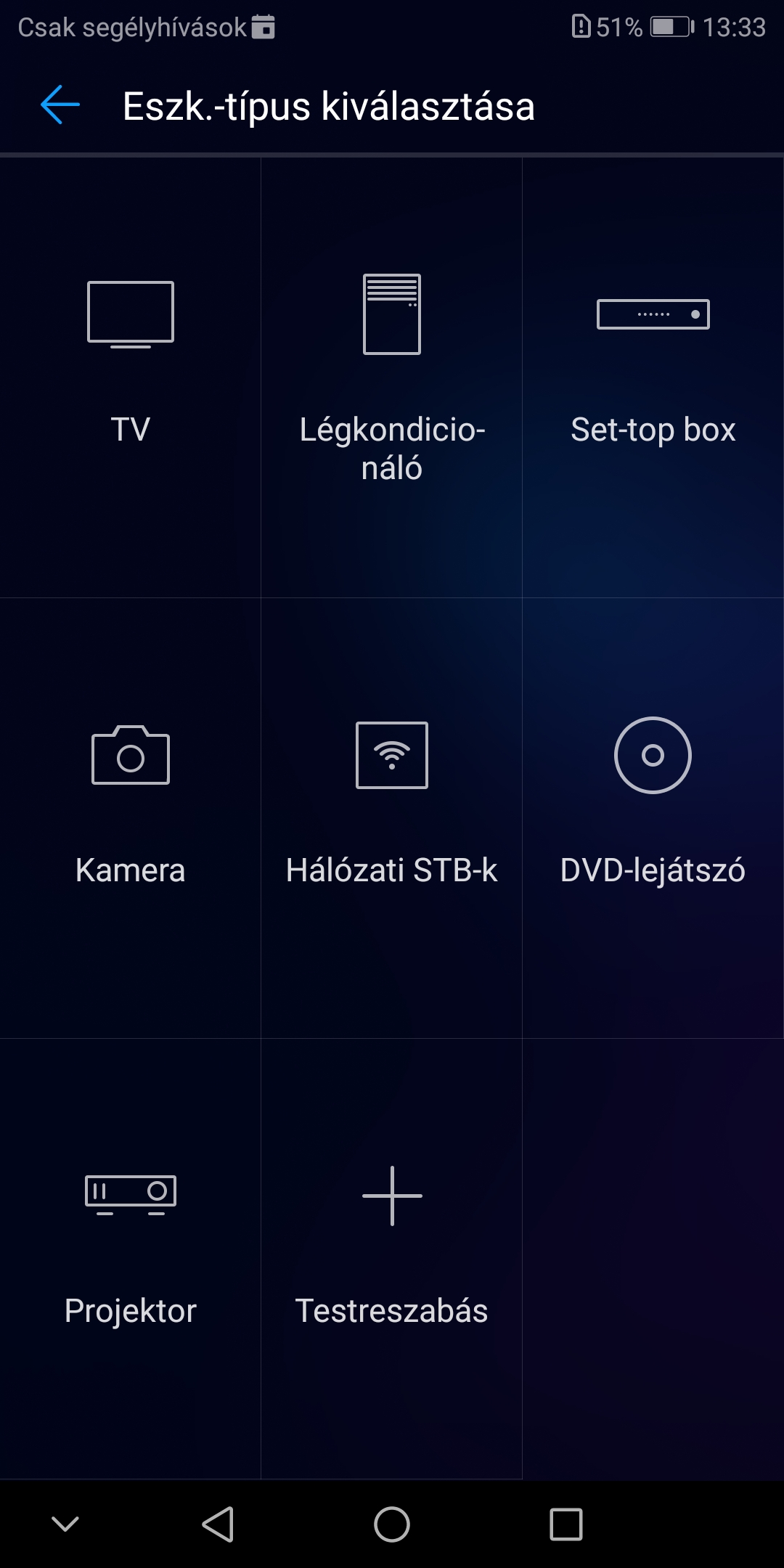Open recent apps with the square button
This screenshot has height=1568, width=784.
point(566,1524)
